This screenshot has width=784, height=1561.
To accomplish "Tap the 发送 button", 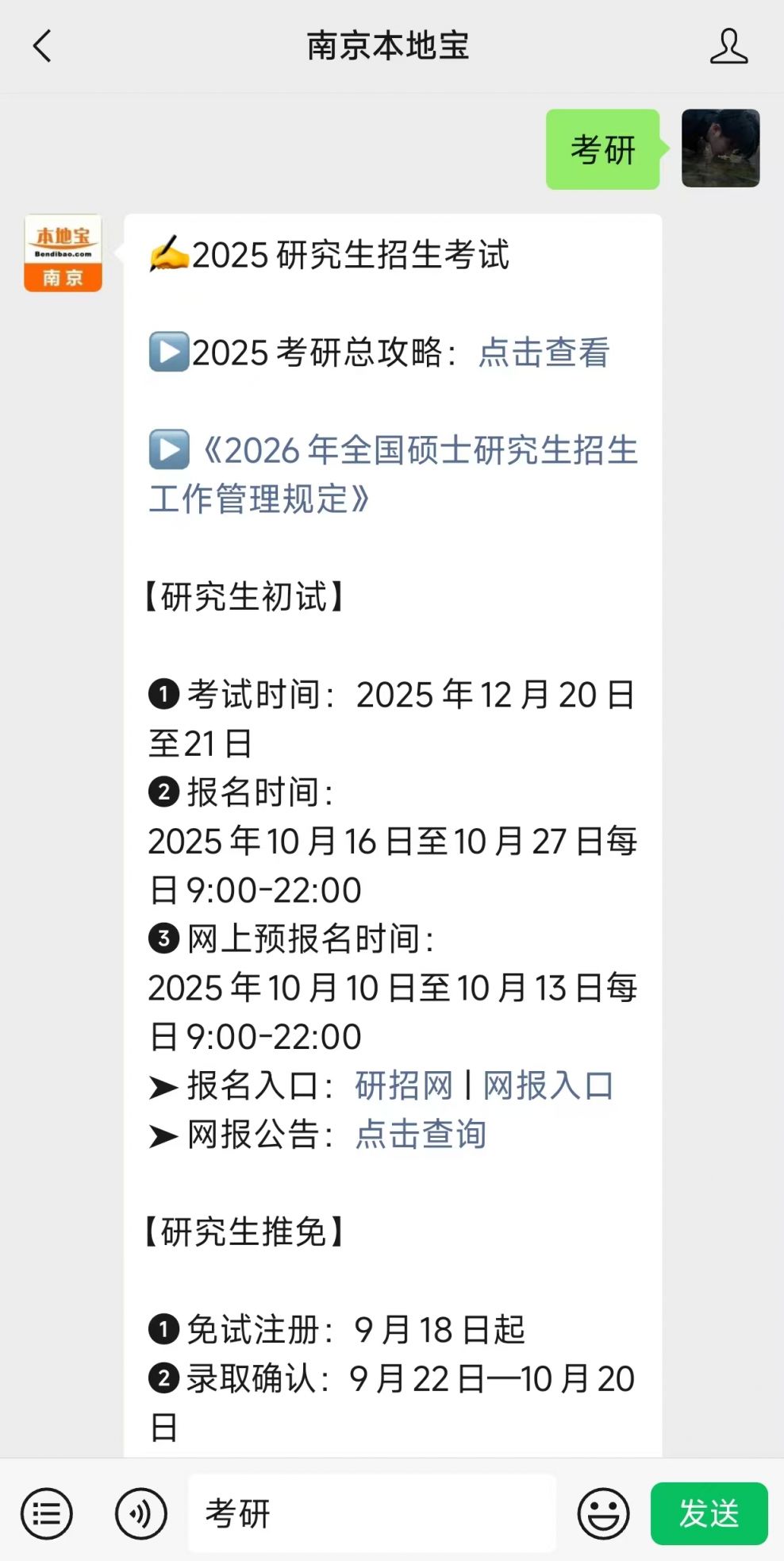I will point(709,1513).
